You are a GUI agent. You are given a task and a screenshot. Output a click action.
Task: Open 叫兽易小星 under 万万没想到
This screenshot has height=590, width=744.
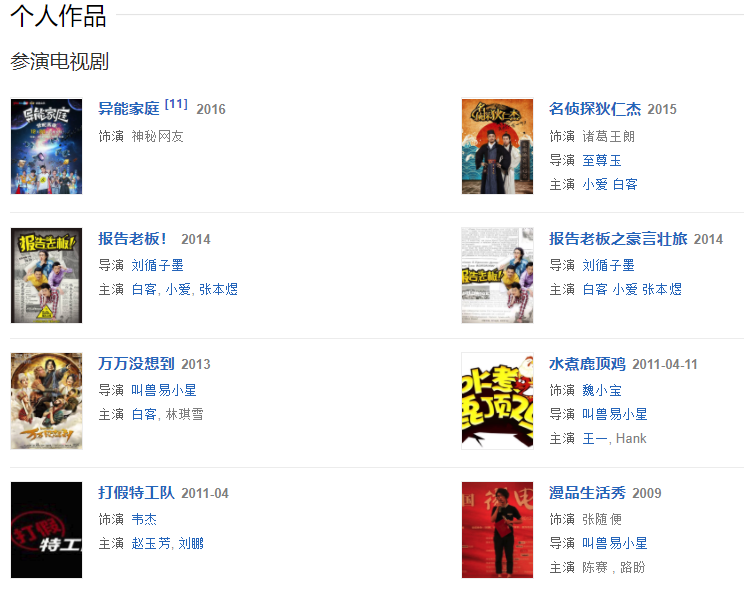coord(164,390)
